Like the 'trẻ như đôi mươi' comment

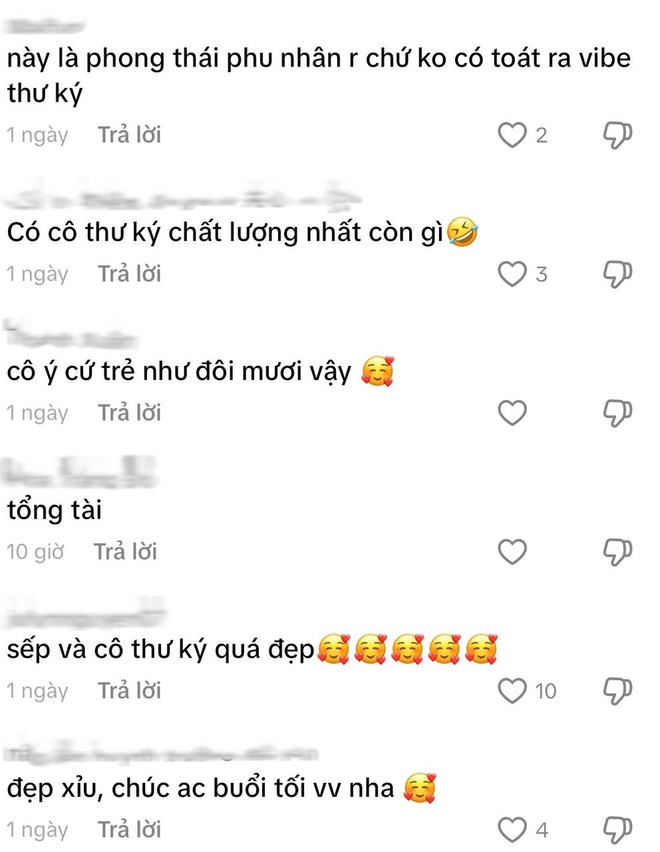point(512,413)
